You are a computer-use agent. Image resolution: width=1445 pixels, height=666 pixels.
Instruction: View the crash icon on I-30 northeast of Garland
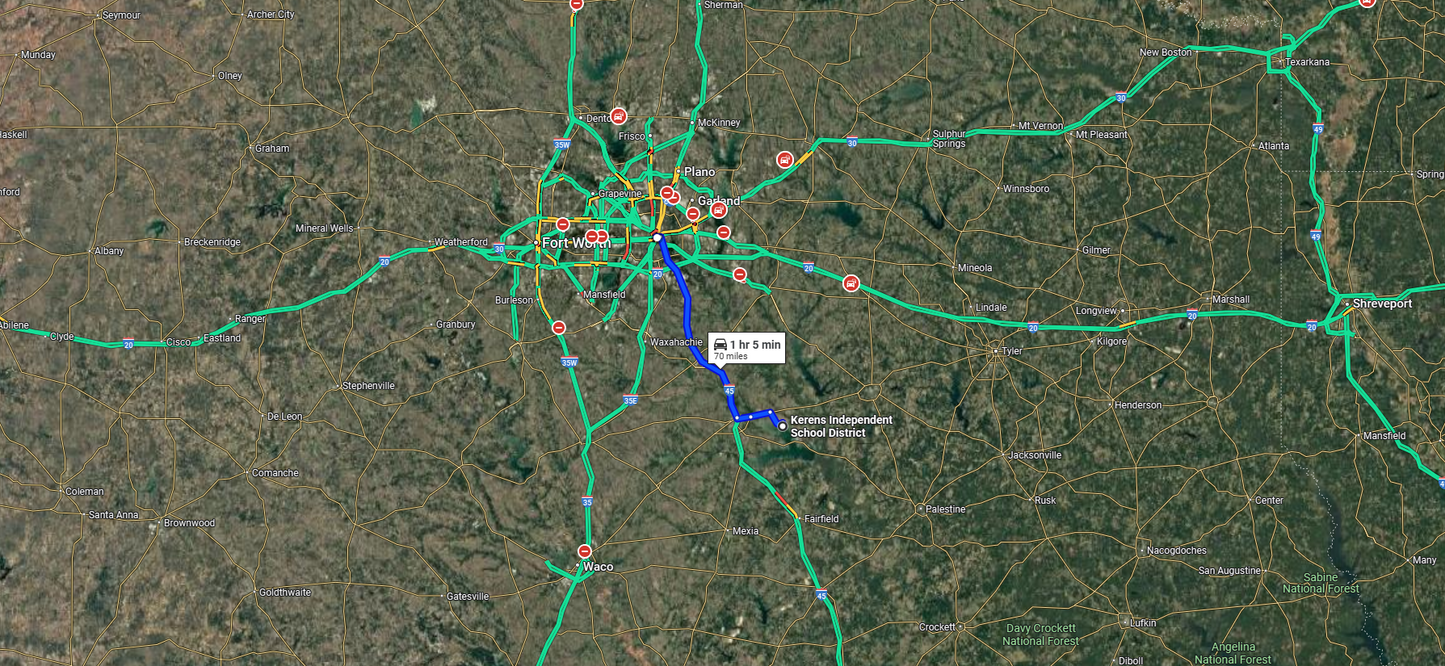click(x=785, y=160)
